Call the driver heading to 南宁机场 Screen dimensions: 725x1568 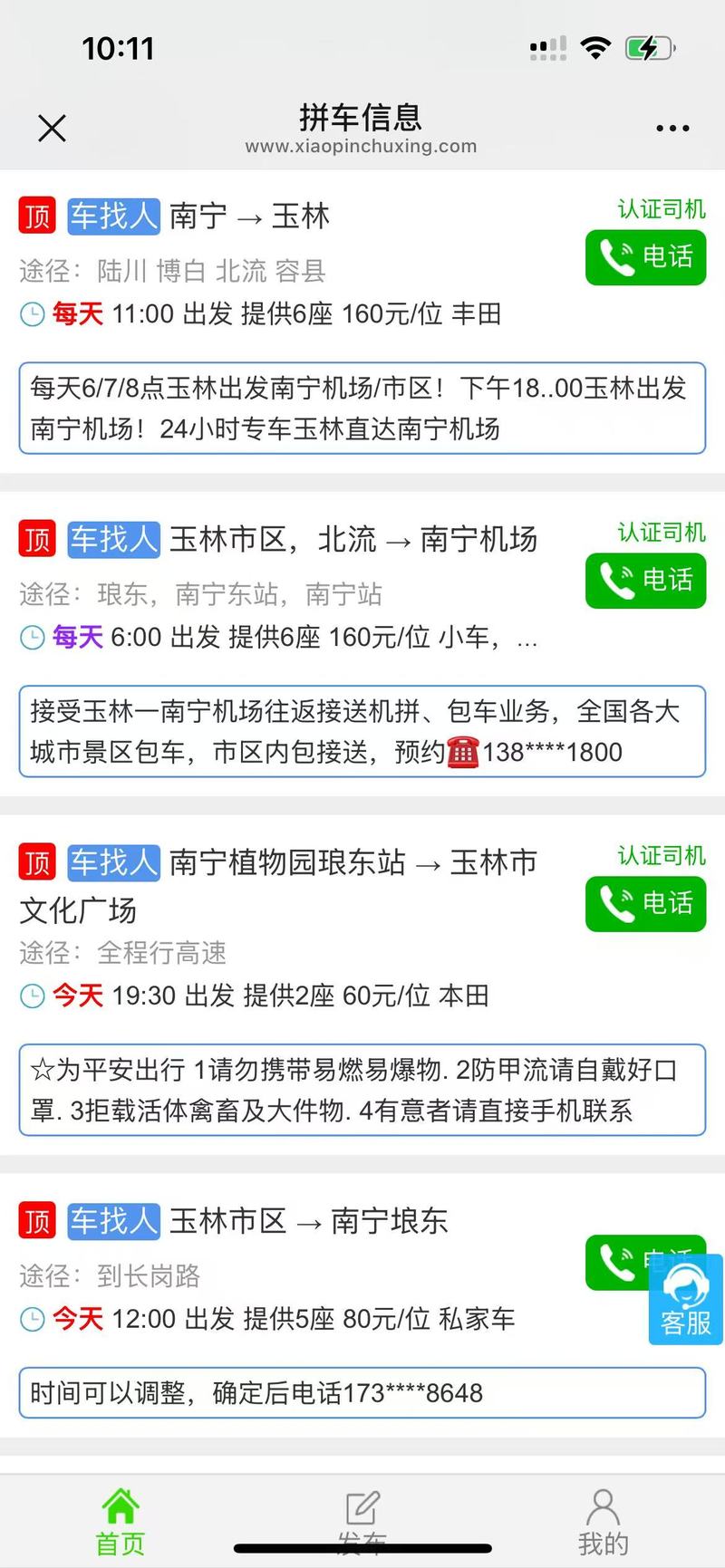[645, 581]
